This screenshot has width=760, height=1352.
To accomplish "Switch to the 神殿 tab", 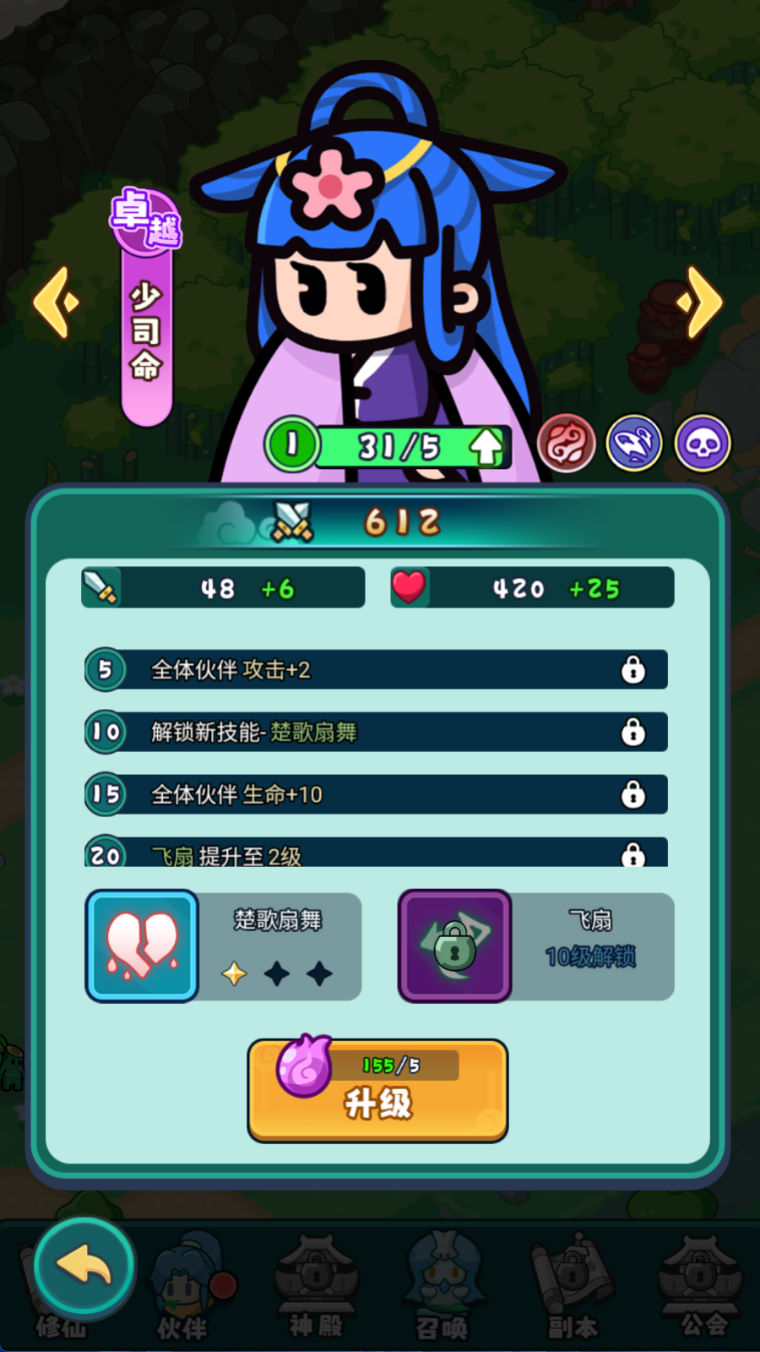I will pos(316,1290).
